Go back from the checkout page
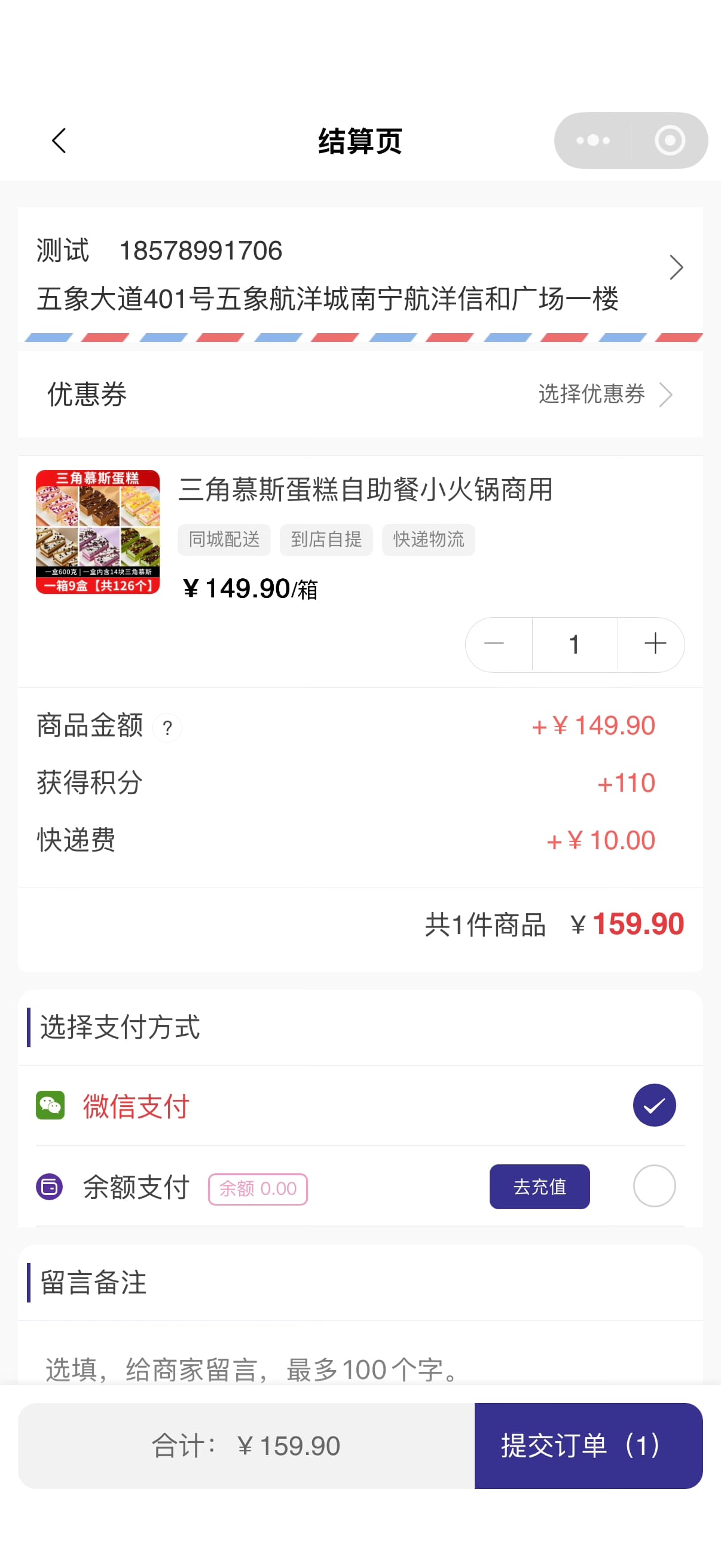Screen dimensions: 721x1568 [59, 141]
